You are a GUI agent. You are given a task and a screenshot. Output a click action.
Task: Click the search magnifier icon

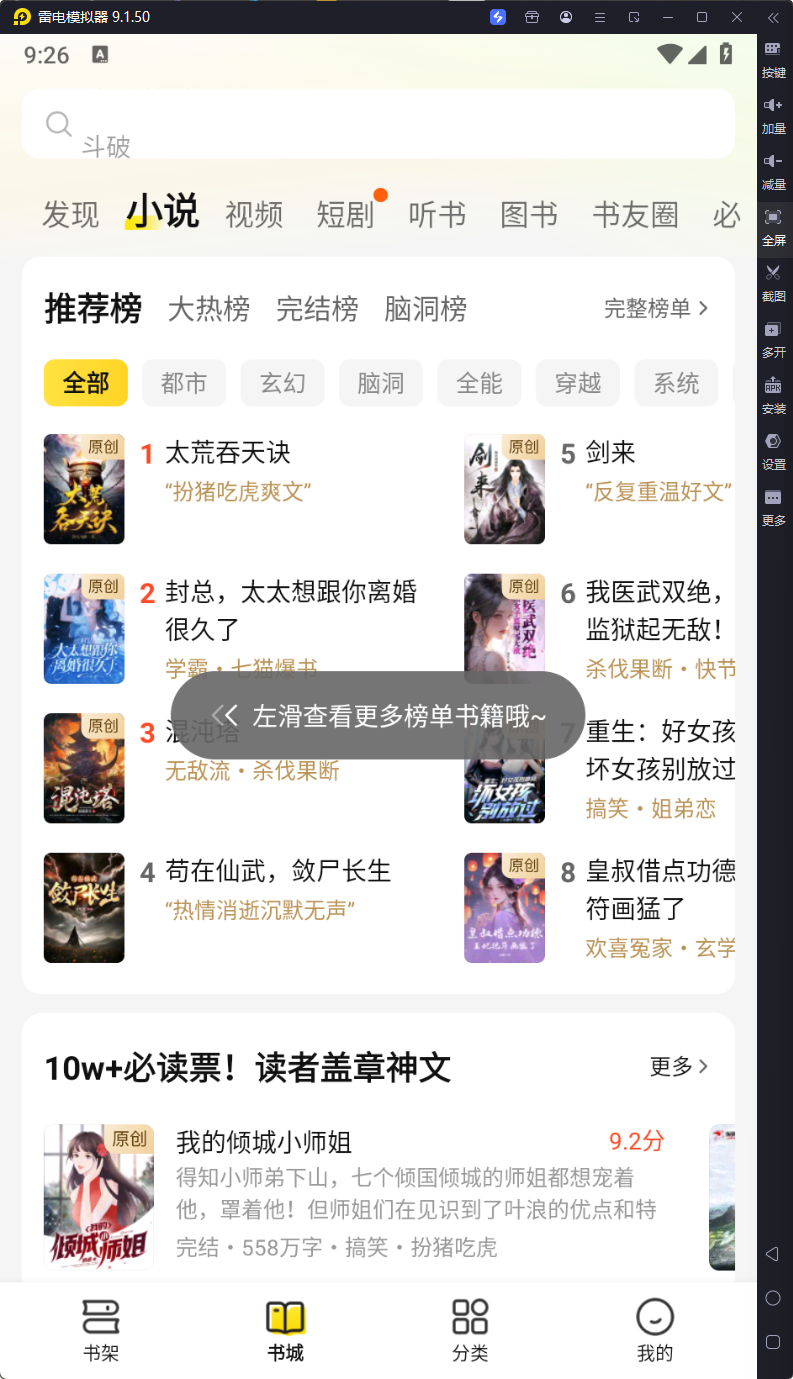pyautogui.click(x=58, y=123)
